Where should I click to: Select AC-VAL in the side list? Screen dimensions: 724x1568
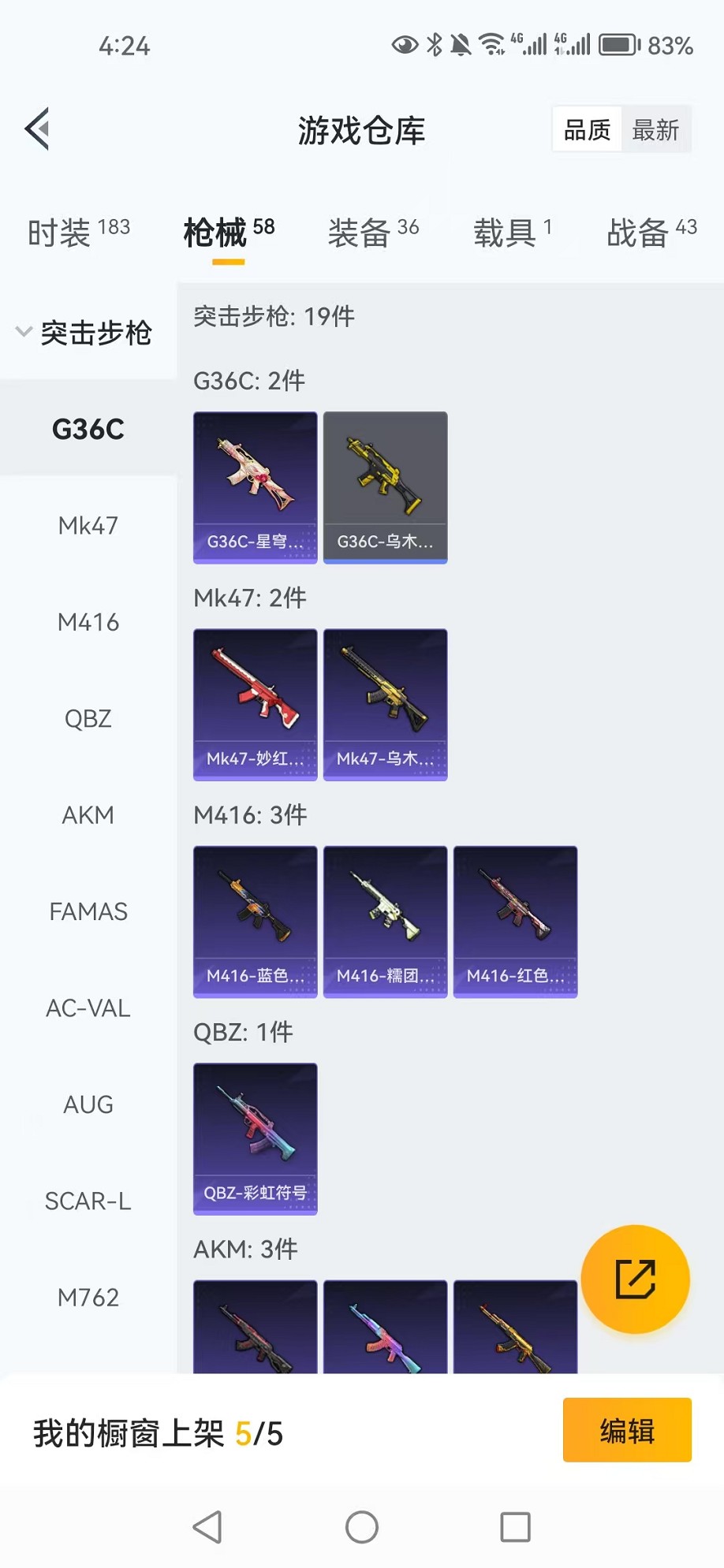[88, 1008]
